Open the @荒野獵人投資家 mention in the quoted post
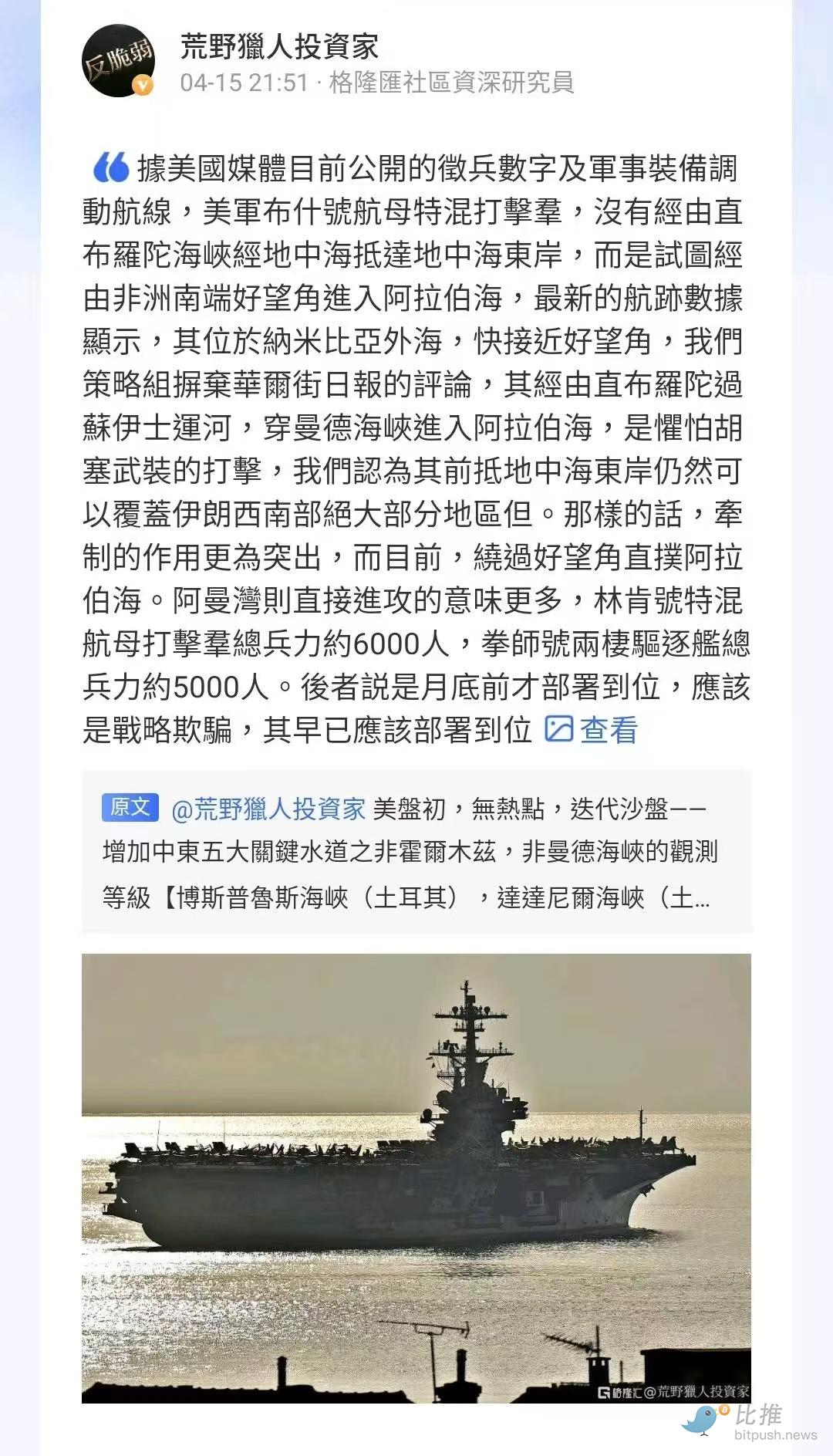The image size is (833, 1456). (x=268, y=809)
